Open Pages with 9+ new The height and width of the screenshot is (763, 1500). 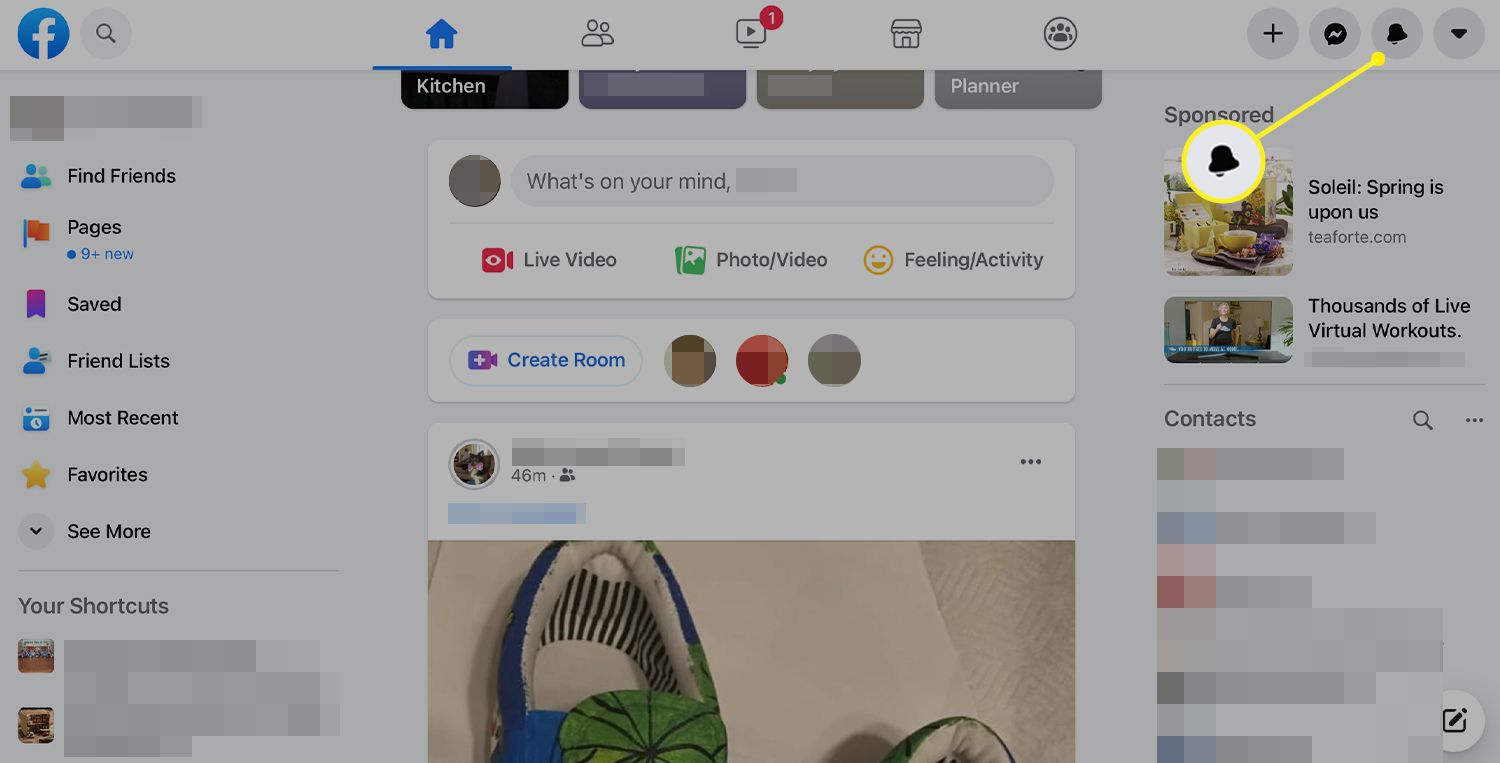94,228
